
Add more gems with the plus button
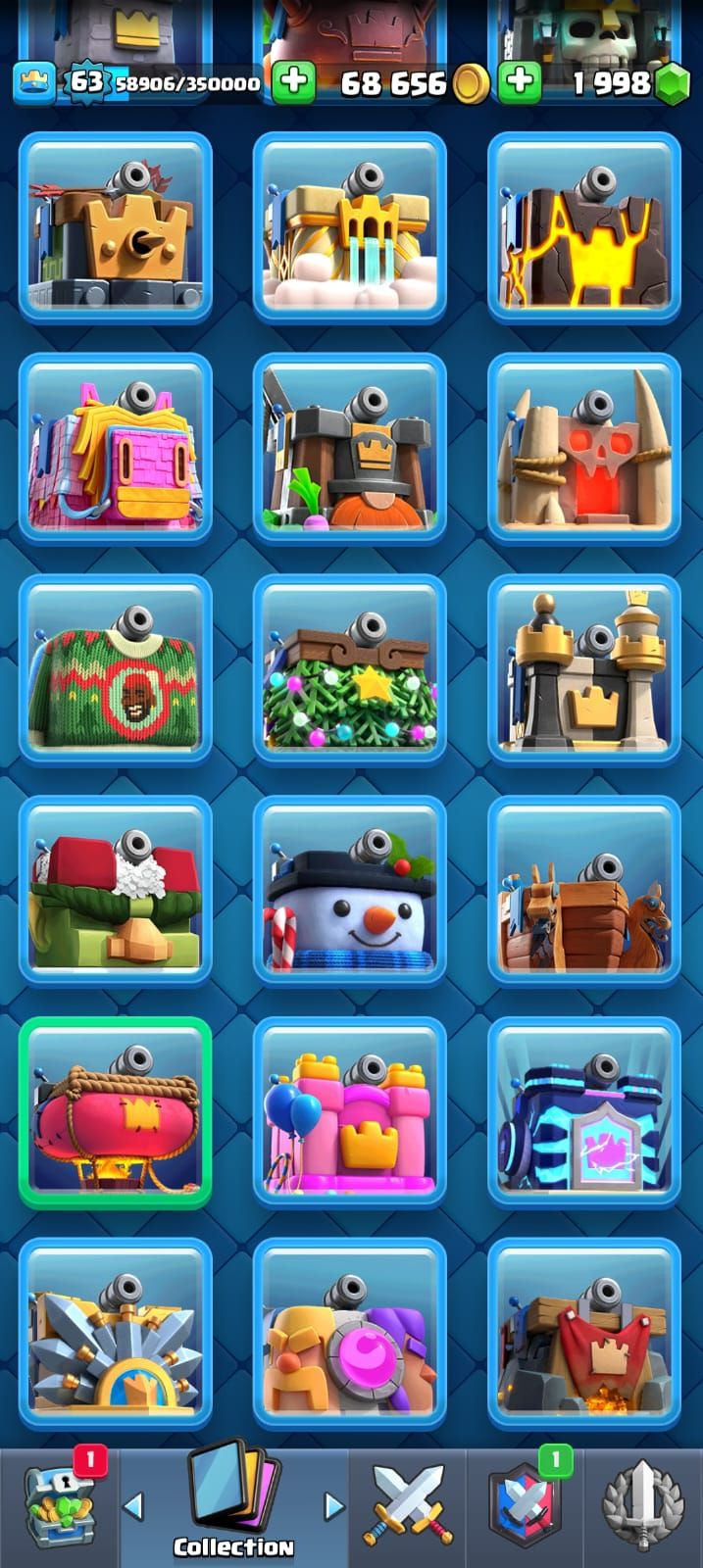[x=520, y=82]
